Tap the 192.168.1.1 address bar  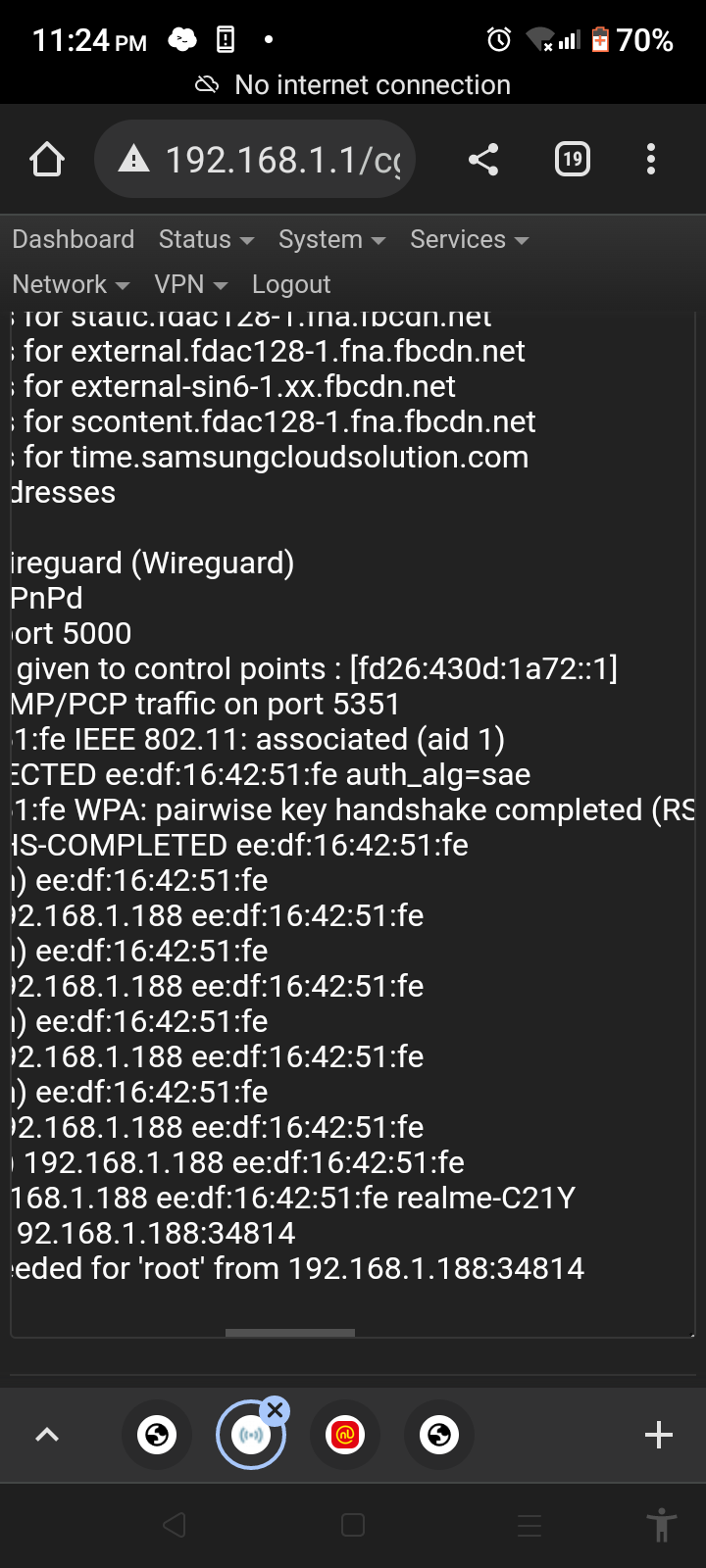(x=255, y=160)
